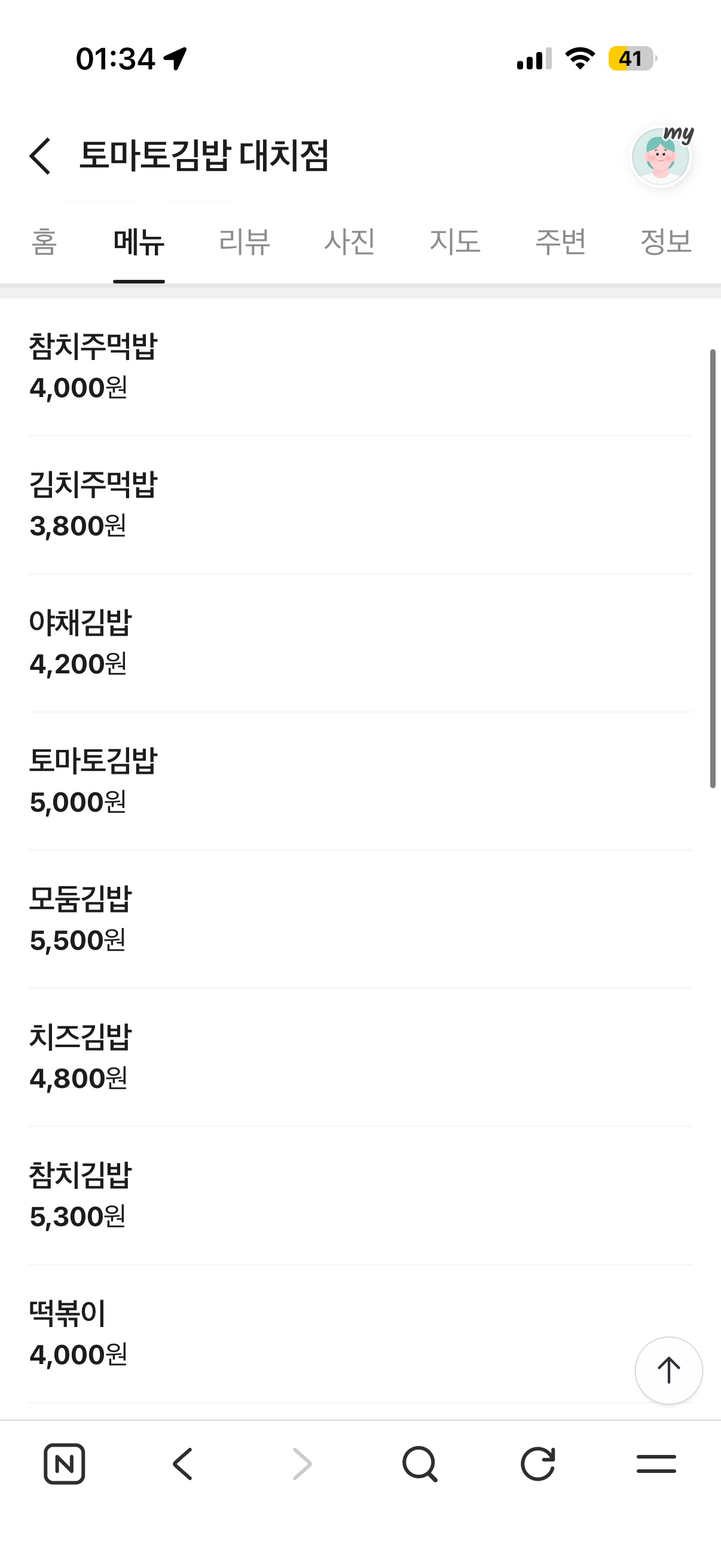Open the 주변 tab
The image size is (721, 1568).
[x=560, y=242]
